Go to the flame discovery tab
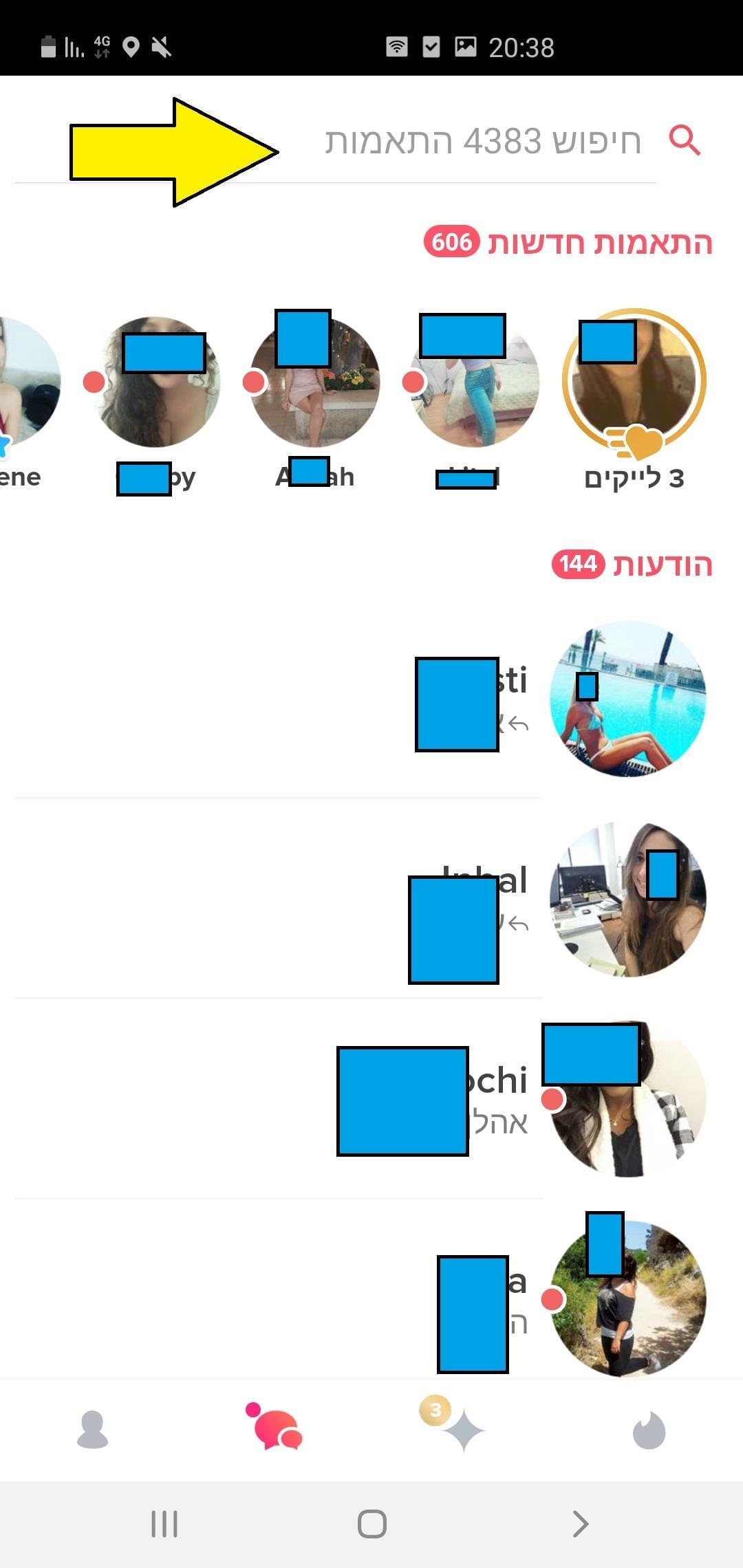The width and height of the screenshot is (743, 1568). [x=649, y=1430]
